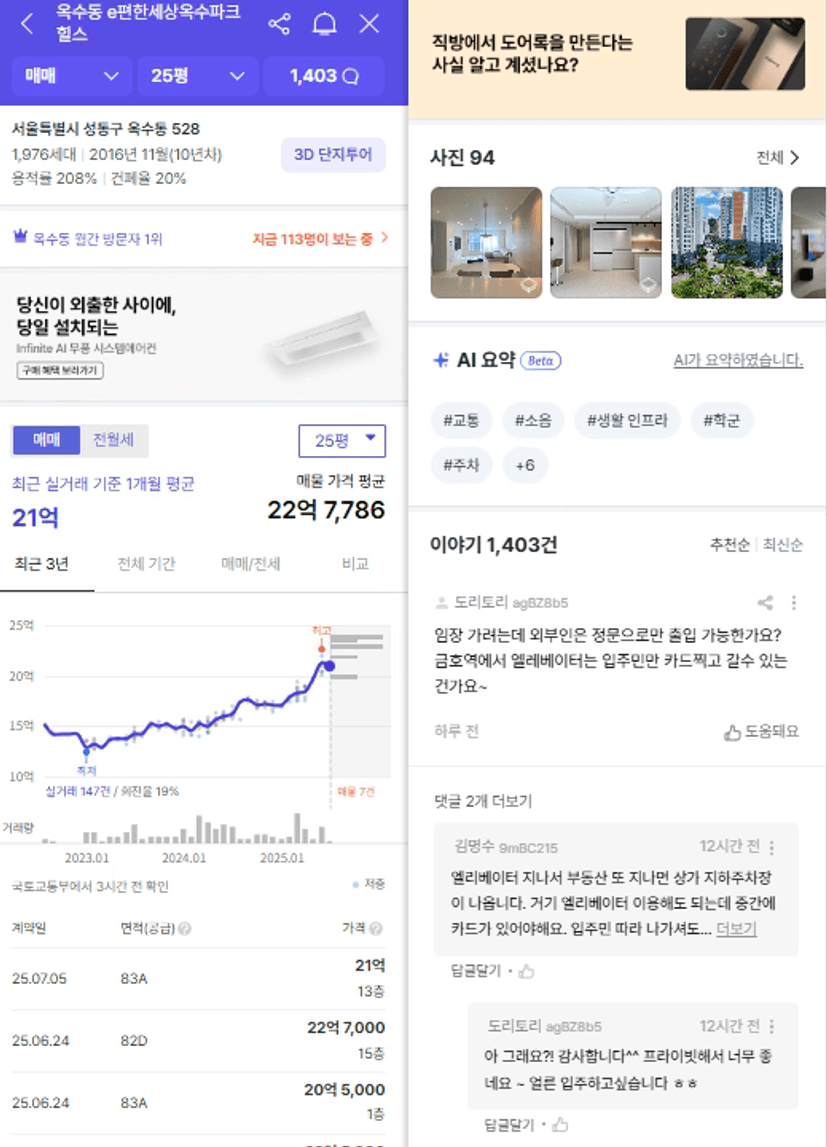Open the 1,403 stories button
The height and width of the screenshot is (1147, 827).
(x=324, y=76)
